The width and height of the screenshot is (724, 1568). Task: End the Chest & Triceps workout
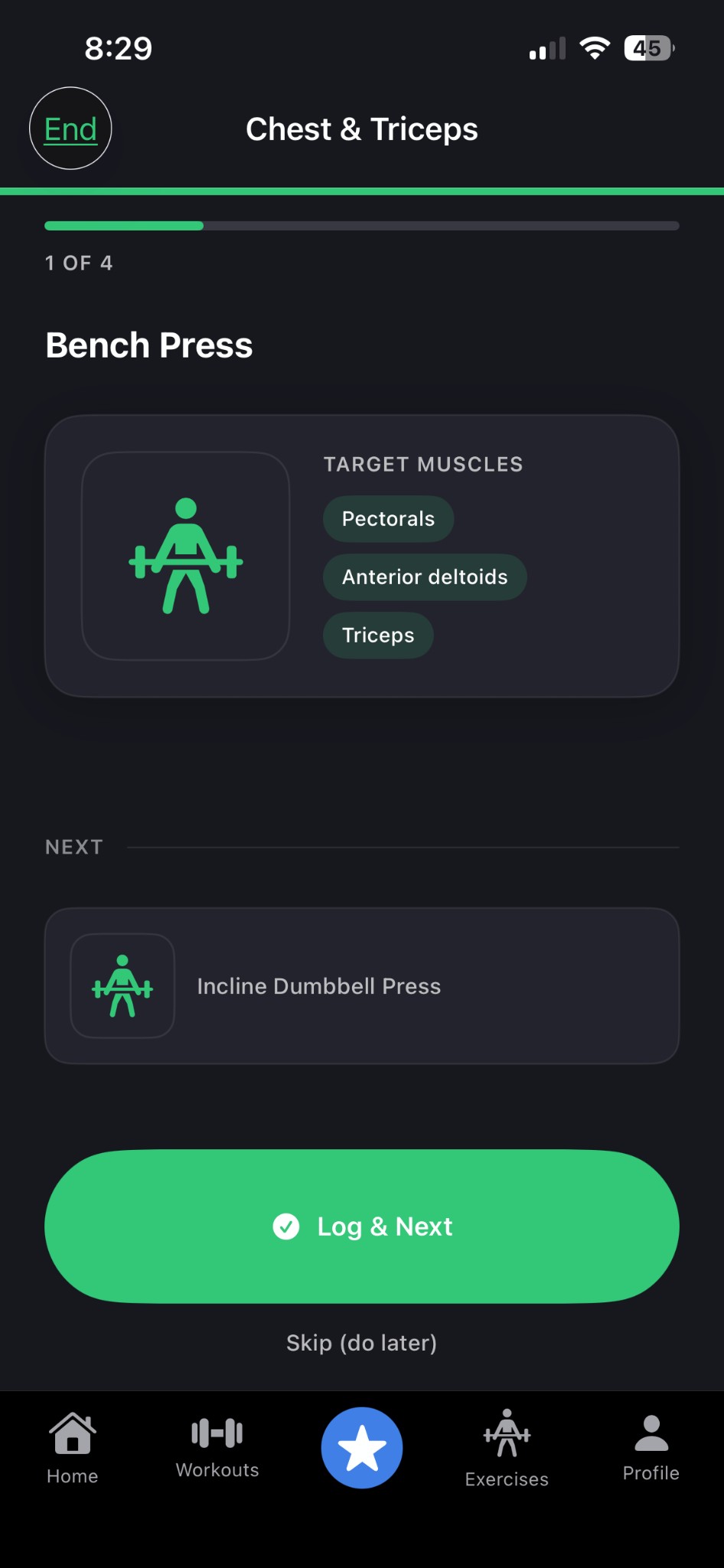pyautogui.click(x=70, y=129)
